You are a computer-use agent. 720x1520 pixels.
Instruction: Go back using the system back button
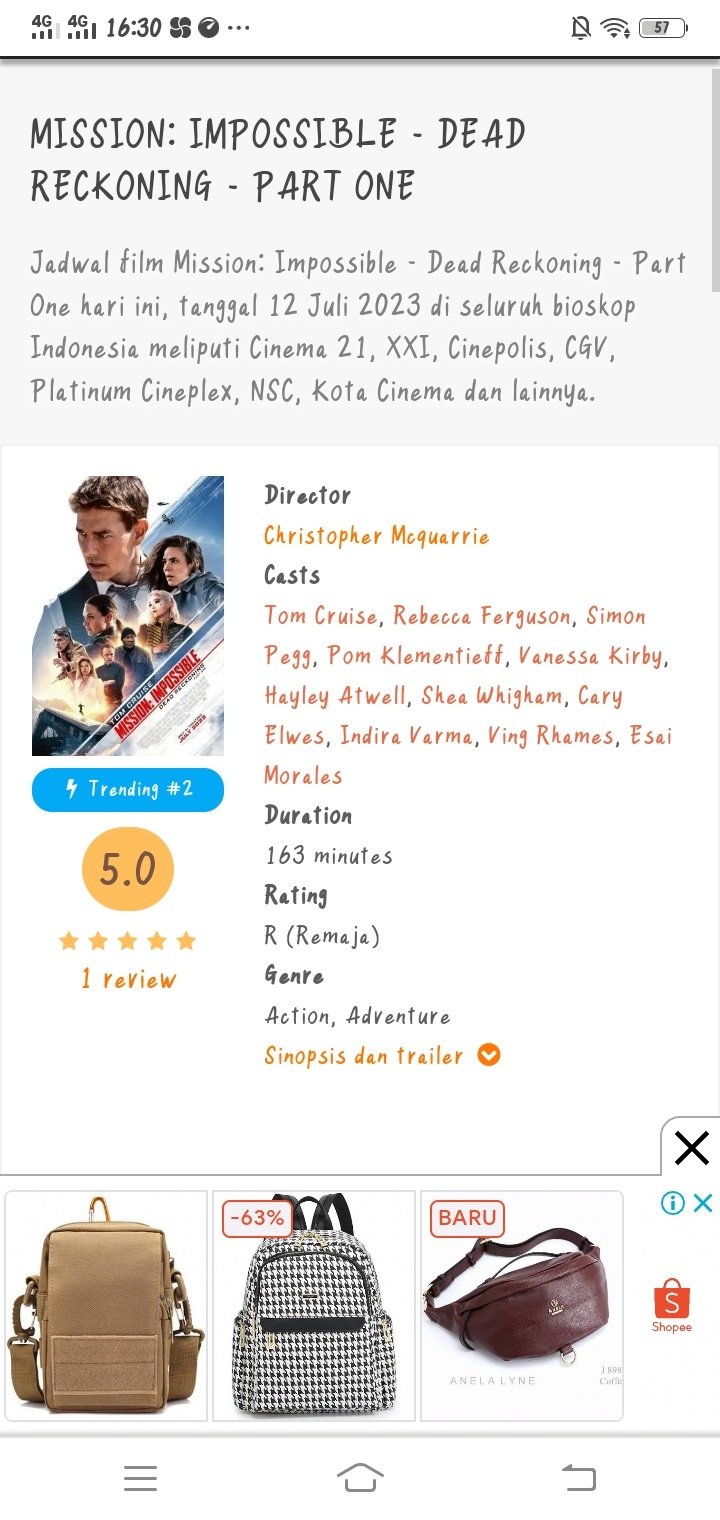(578, 1478)
